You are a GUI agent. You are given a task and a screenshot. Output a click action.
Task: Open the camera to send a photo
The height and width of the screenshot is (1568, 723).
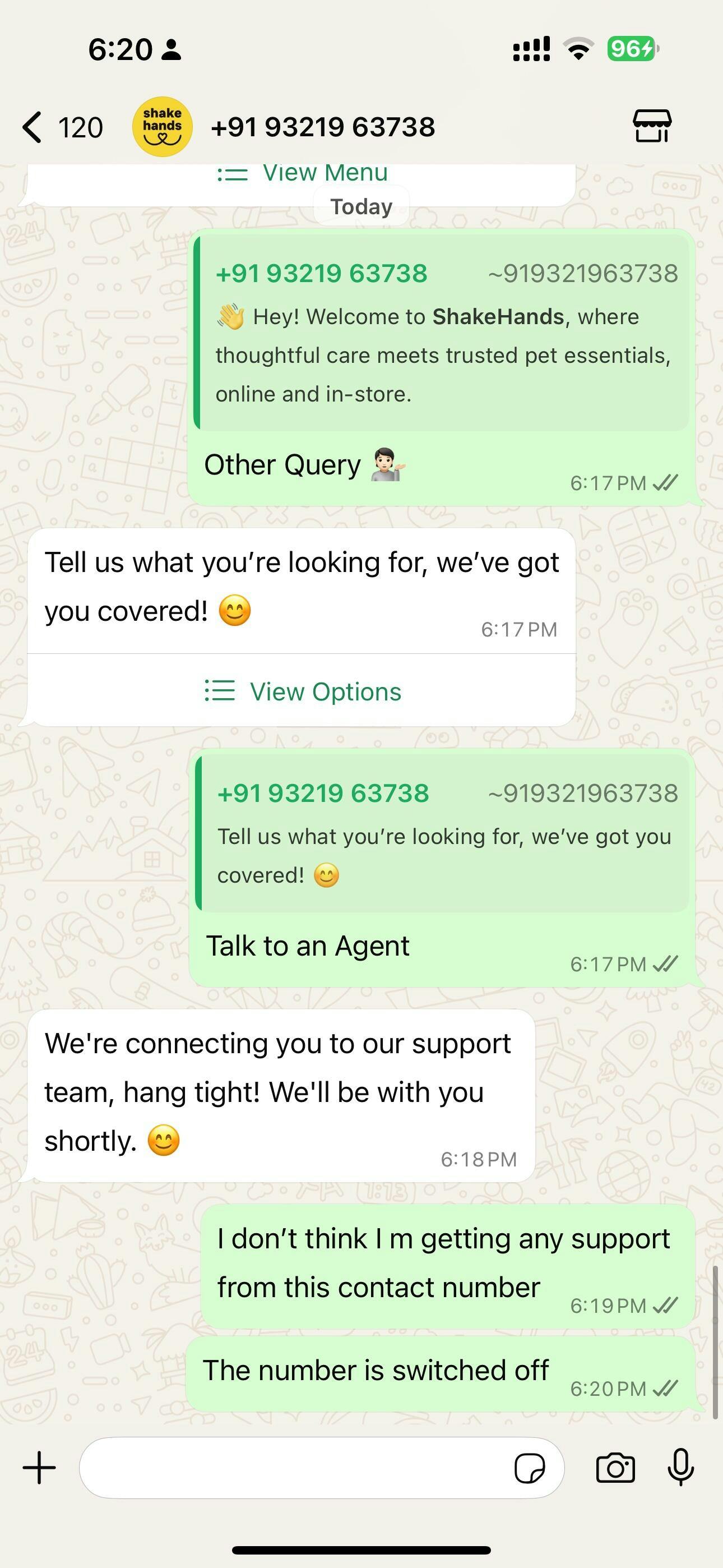coord(615,1468)
